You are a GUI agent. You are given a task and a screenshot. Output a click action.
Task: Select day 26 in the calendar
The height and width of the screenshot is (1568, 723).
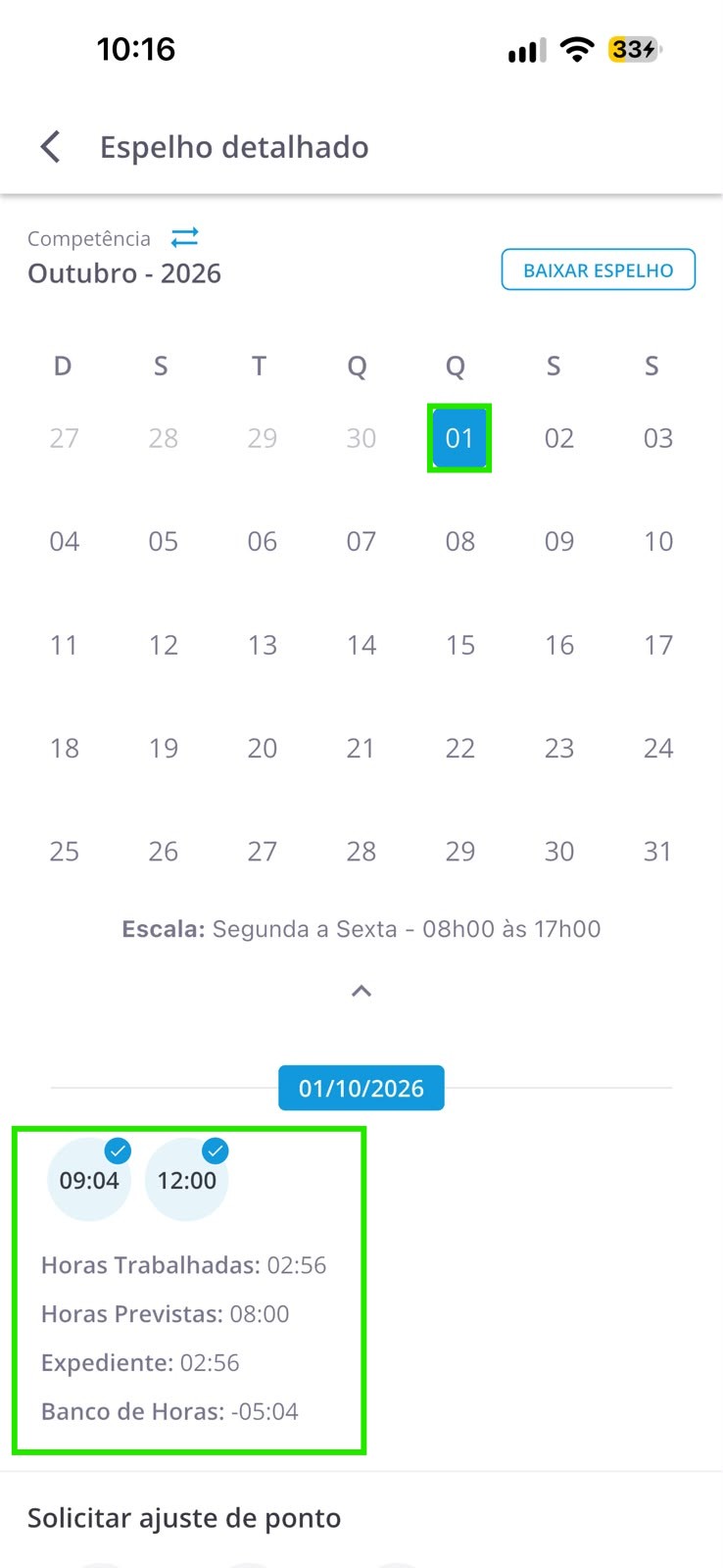[164, 851]
